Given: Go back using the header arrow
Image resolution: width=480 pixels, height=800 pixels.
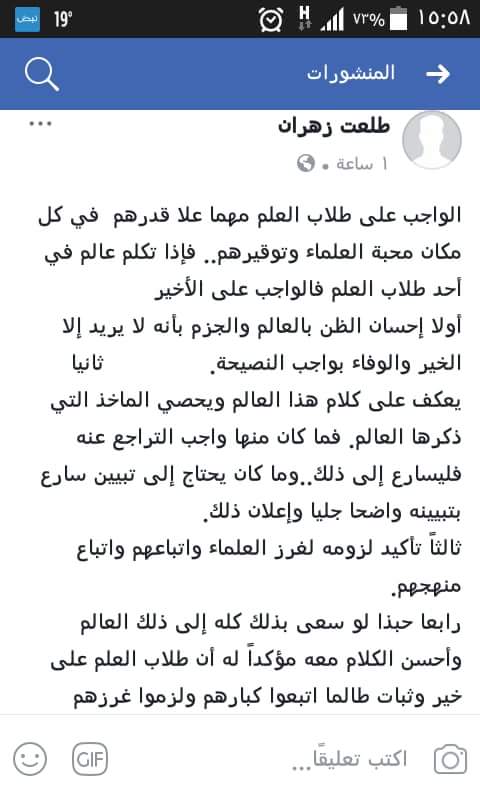Looking at the screenshot, I should click(x=438, y=74).
